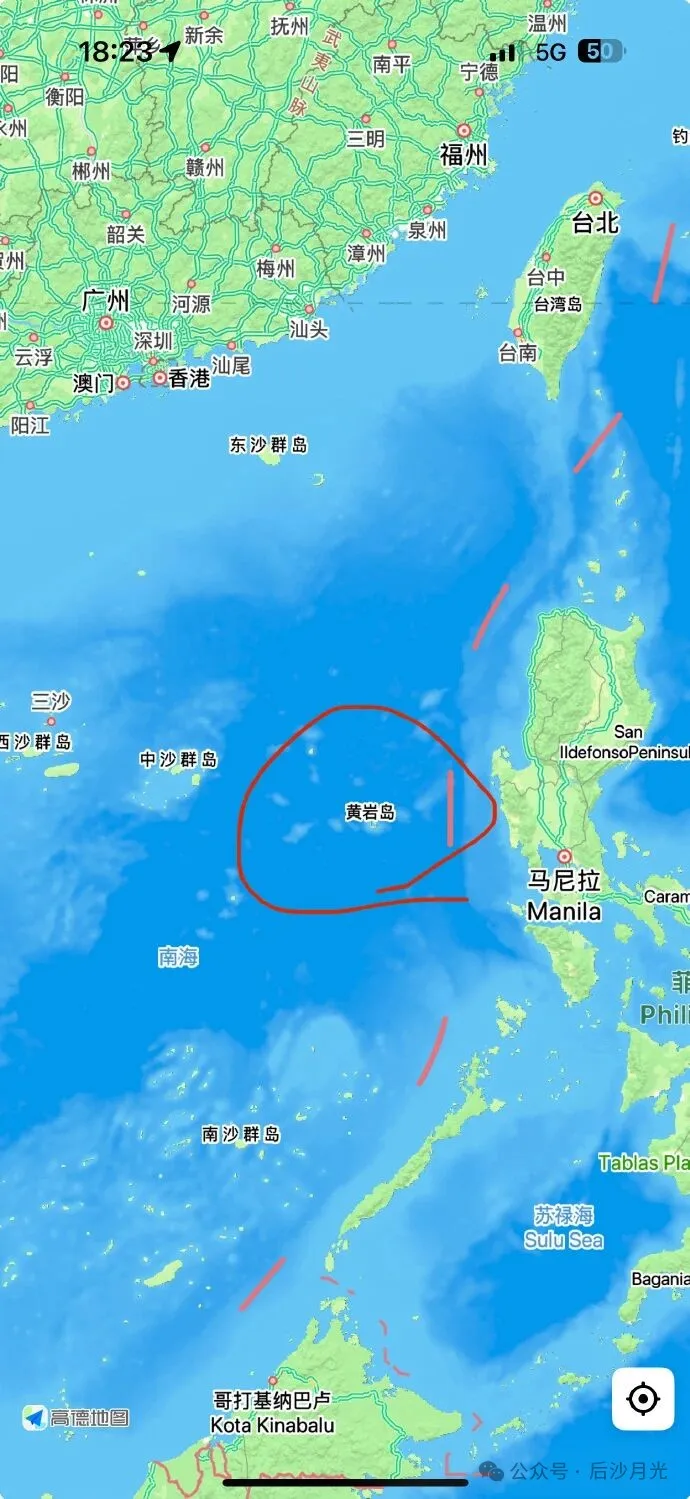
Task: Tap the locate-me button to recenter the map
Action: [x=642, y=1398]
